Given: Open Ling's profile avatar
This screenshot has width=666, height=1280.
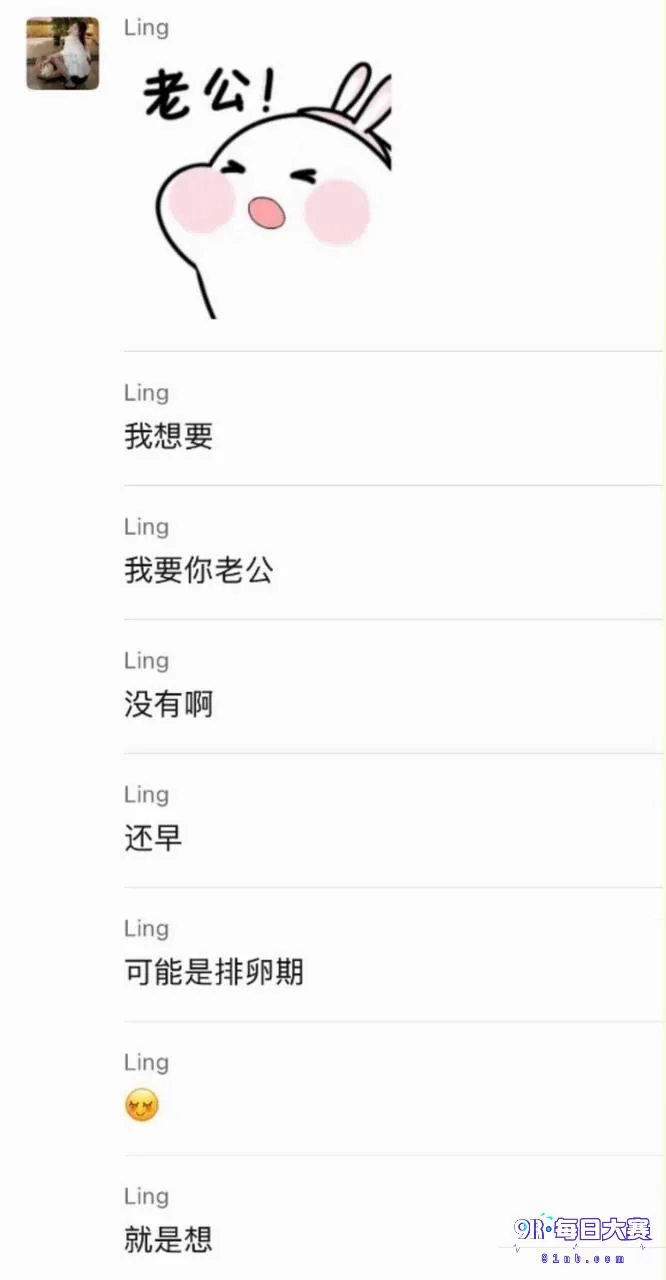Looking at the screenshot, I should click(62, 54).
